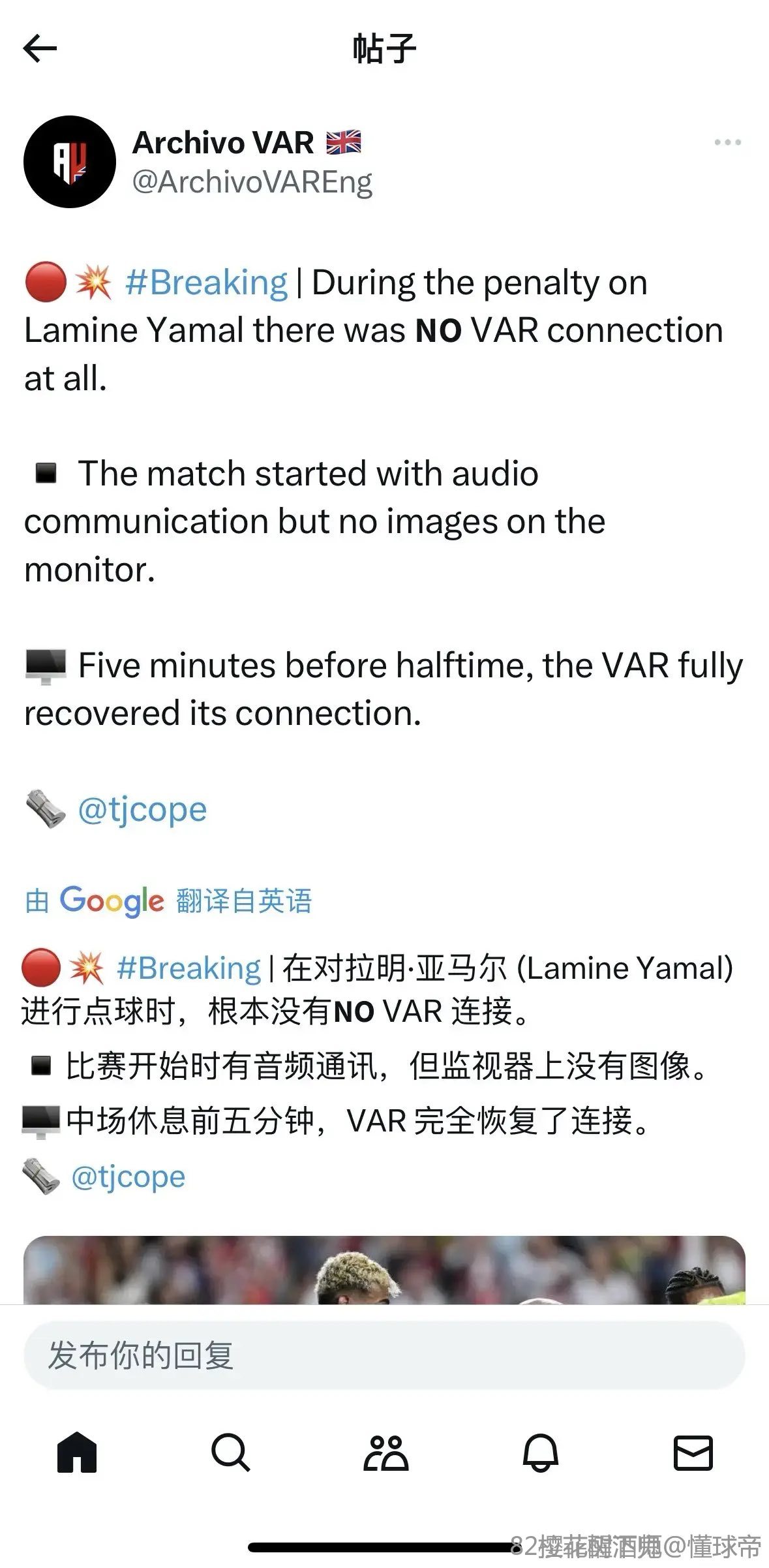Tap the Google translated-from-English label

[168, 901]
